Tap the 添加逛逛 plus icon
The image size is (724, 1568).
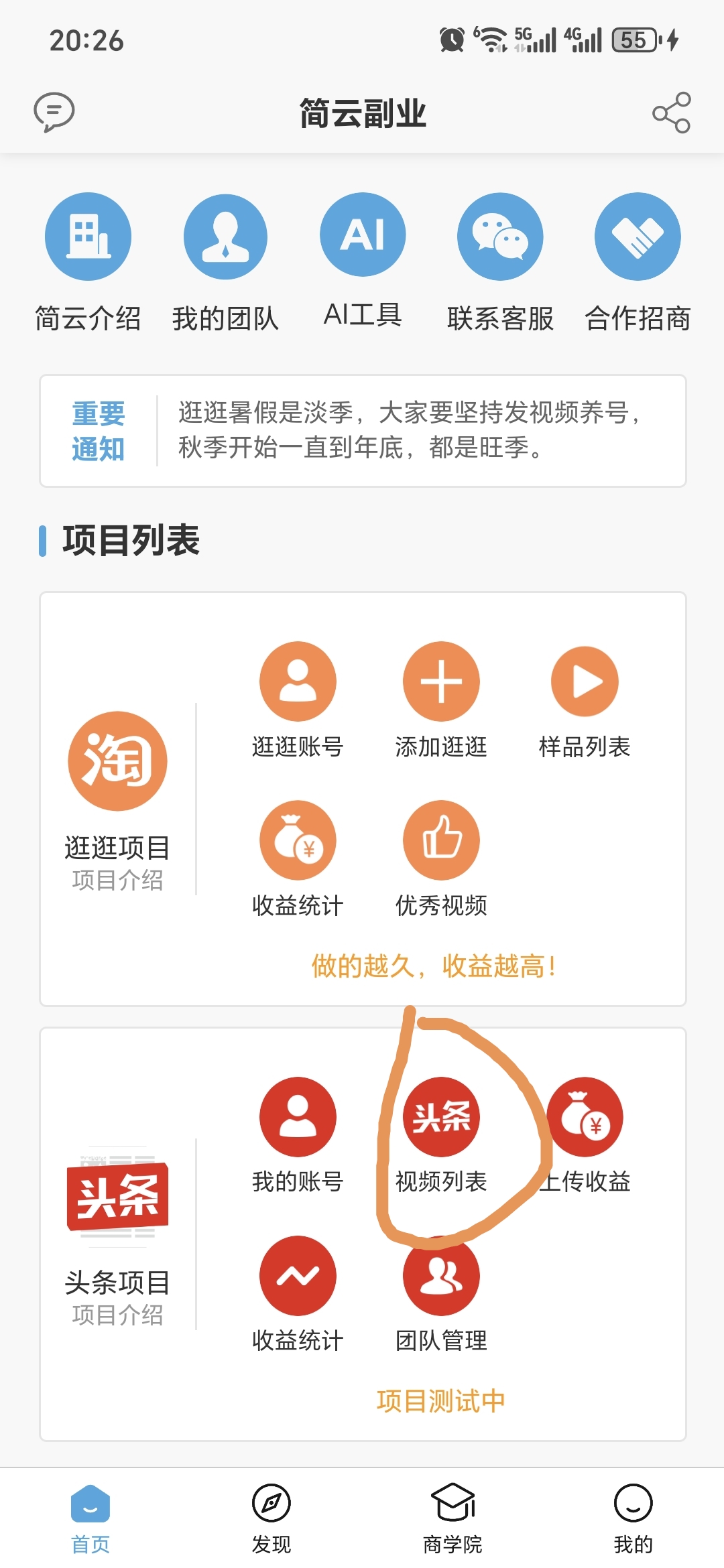440,681
